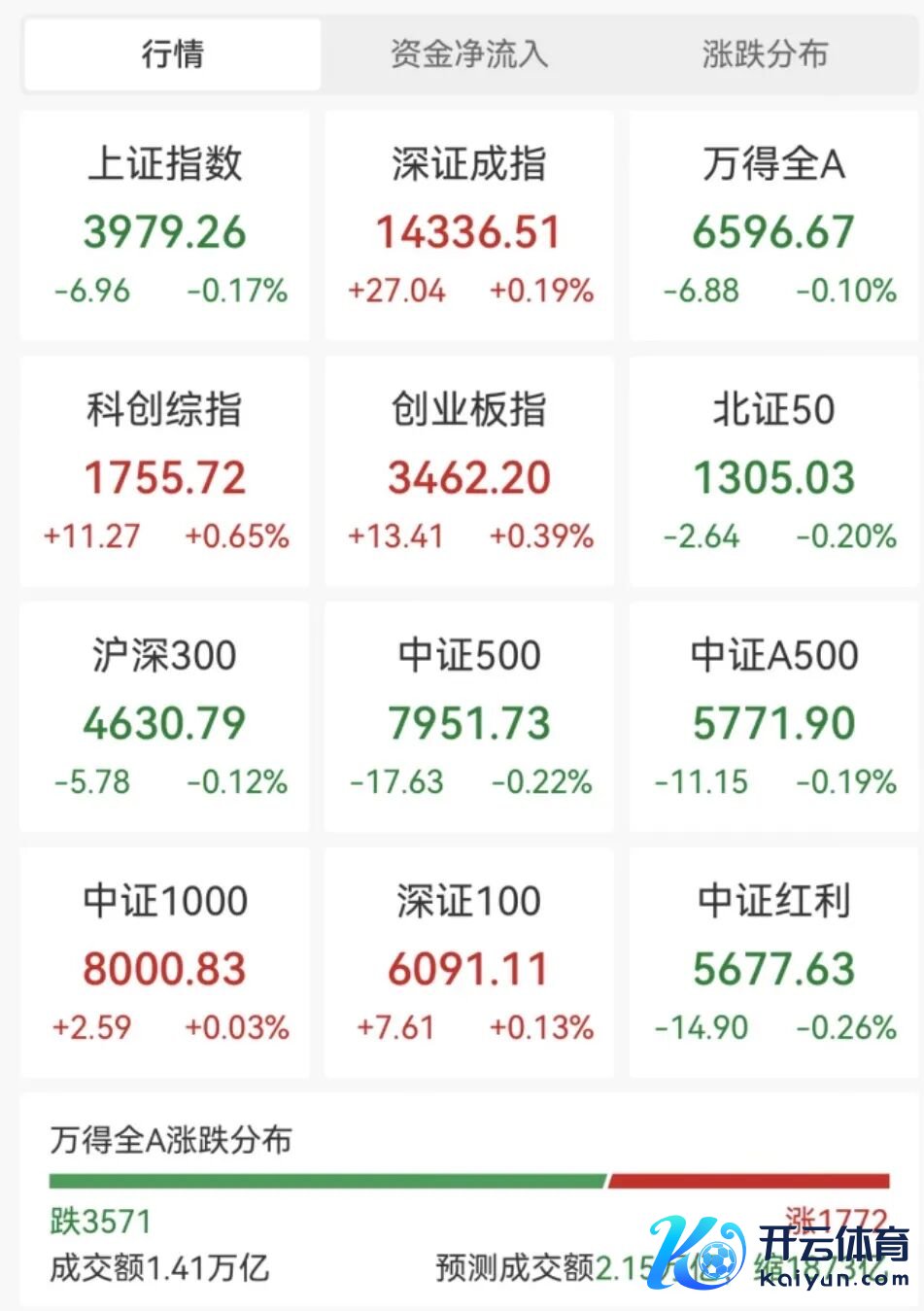View 万得全A index details
The image size is (924, 1311).
(774, 226)
